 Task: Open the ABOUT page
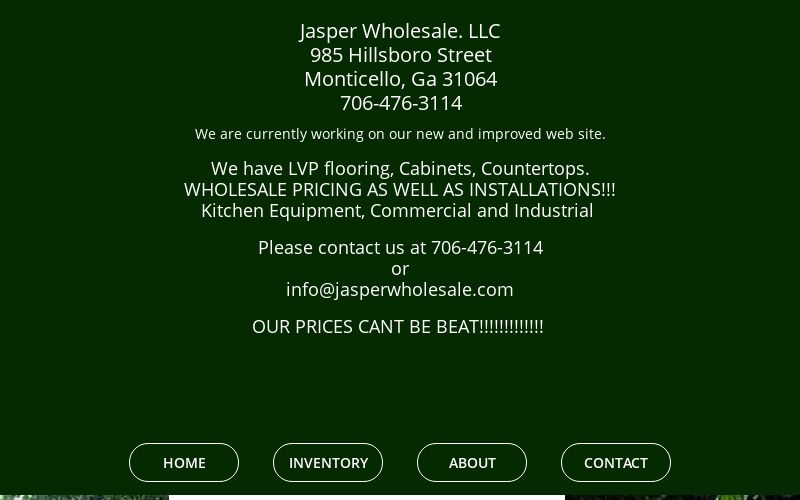click(472, 463)
